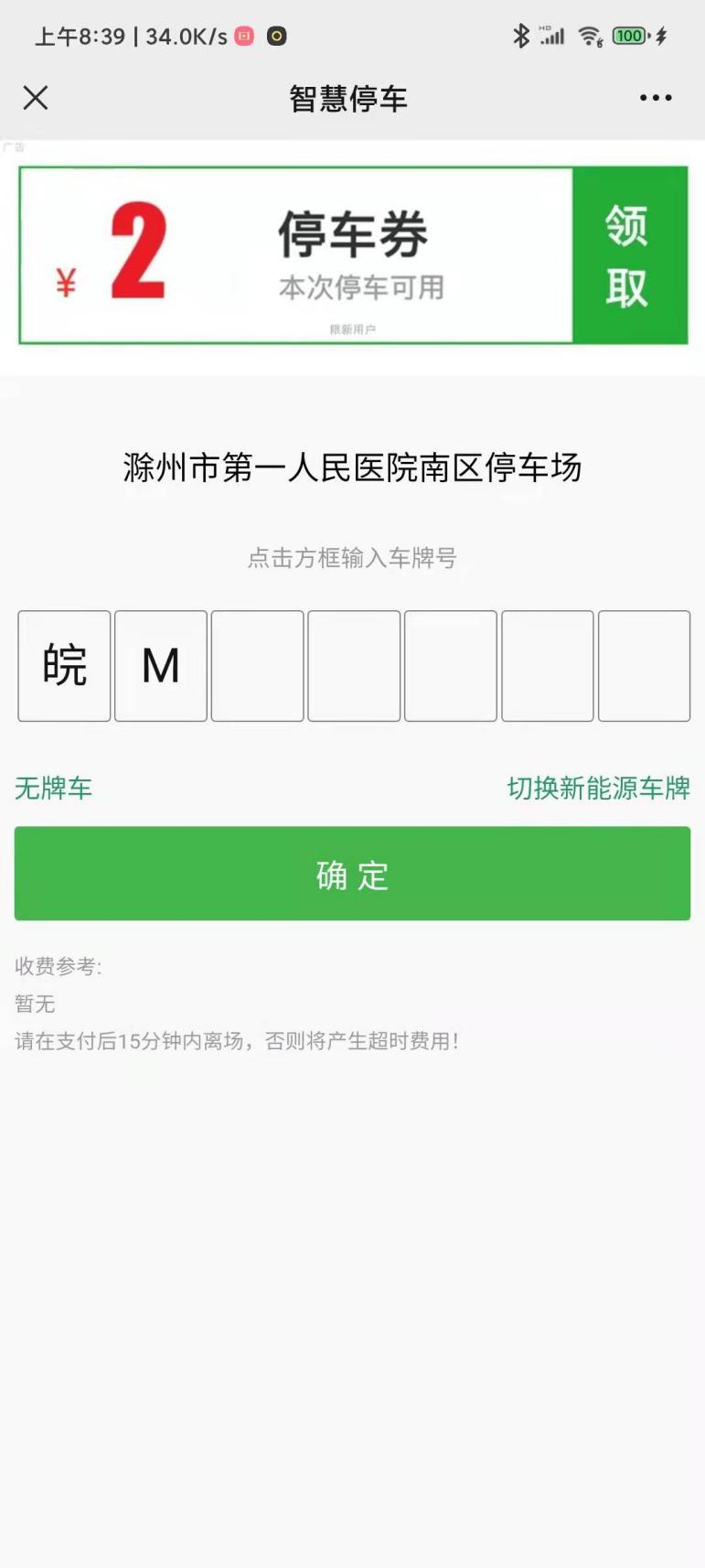This screenshot has width=705, height=1568.
Task: Tap the plate box showing M
Action: (x=161, y=666)
